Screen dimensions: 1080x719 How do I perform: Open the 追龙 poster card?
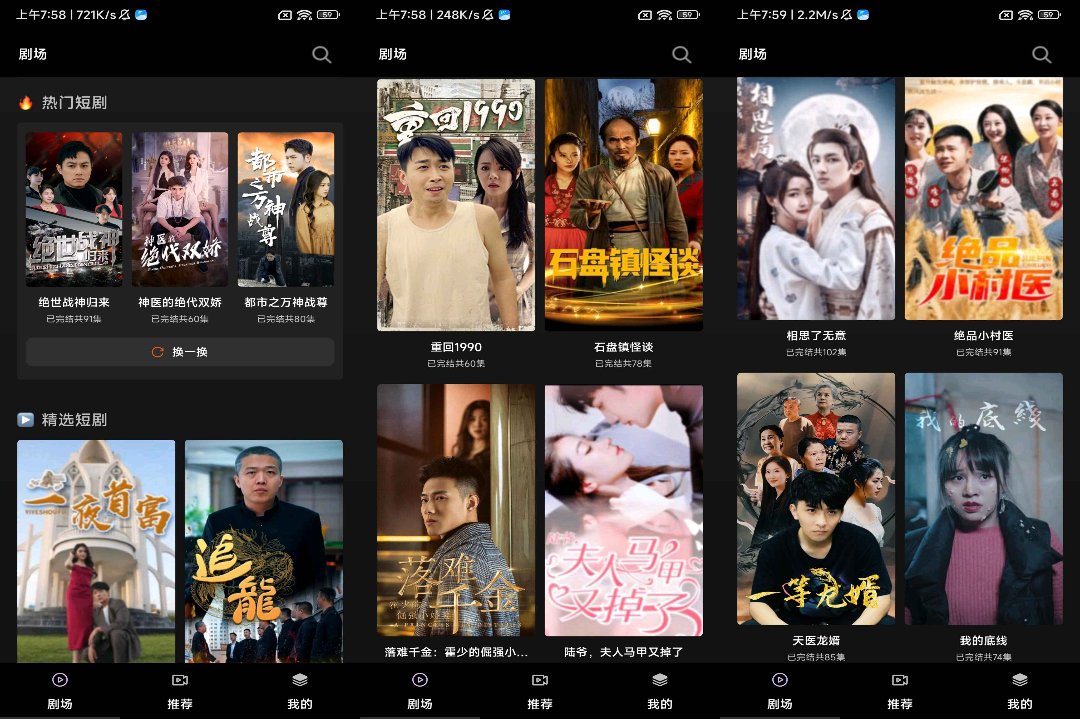click(x=264, y=550)
